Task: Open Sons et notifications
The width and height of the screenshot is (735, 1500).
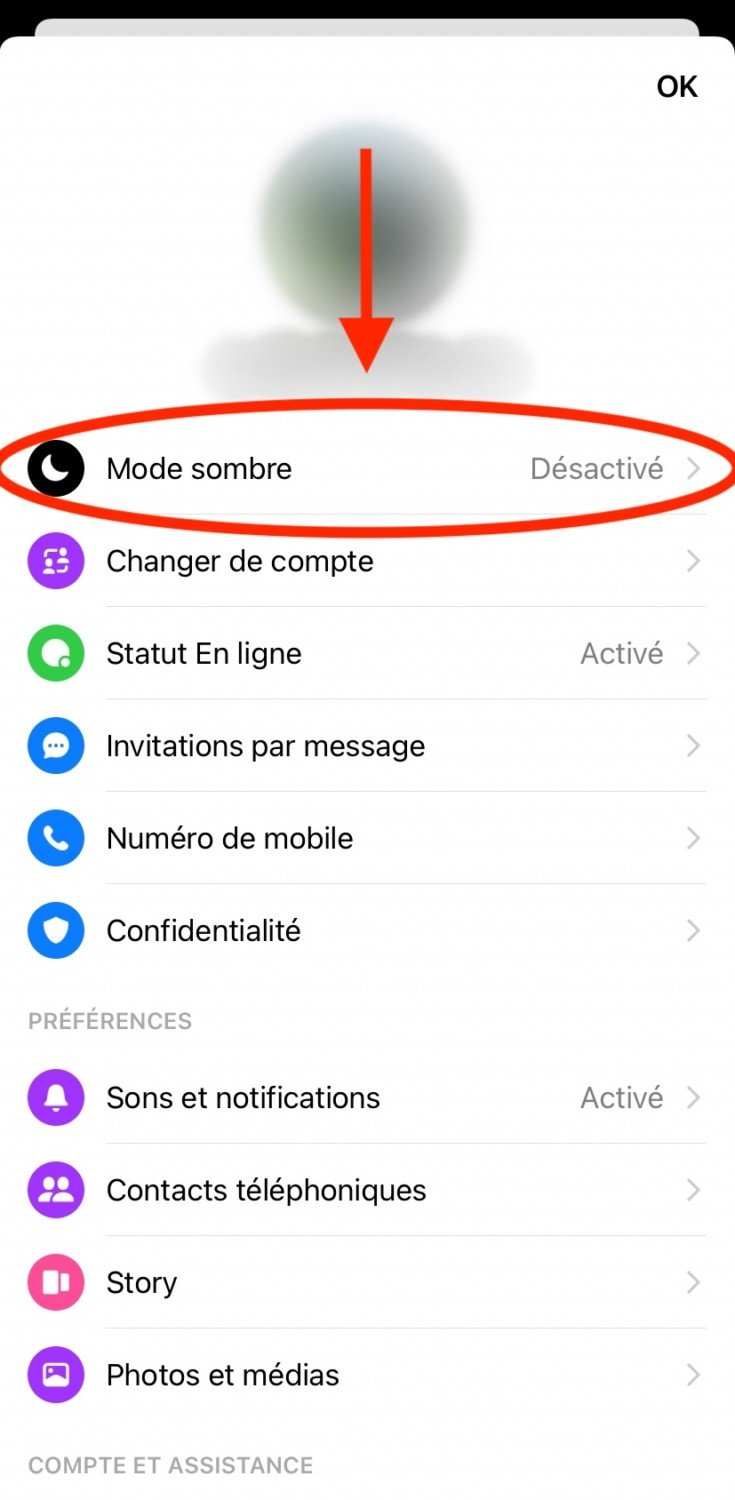Action: (x=366, y=1098)
